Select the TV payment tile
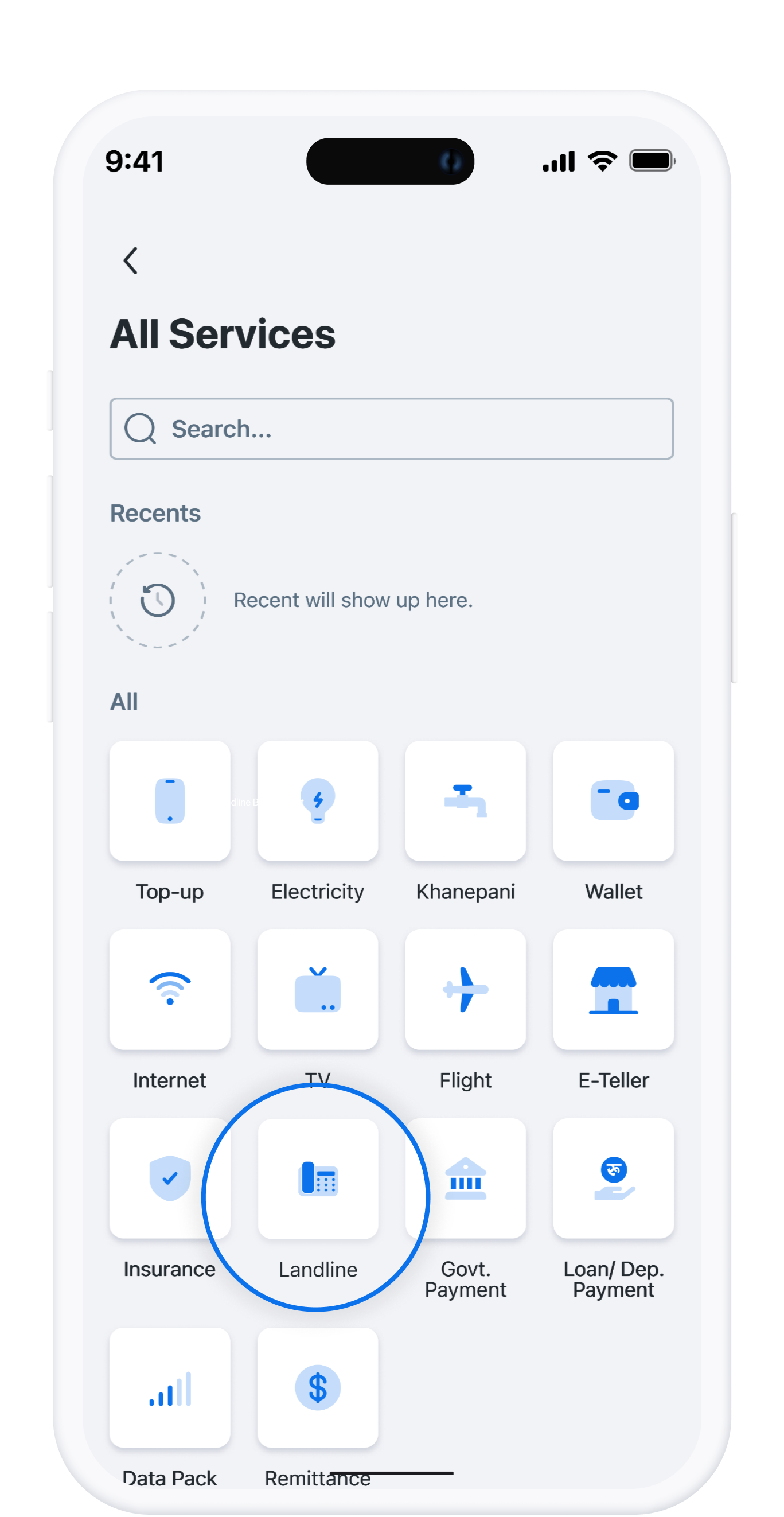Image resolution: width=784 pixels, height=1517 pixels. pos(318,989)
